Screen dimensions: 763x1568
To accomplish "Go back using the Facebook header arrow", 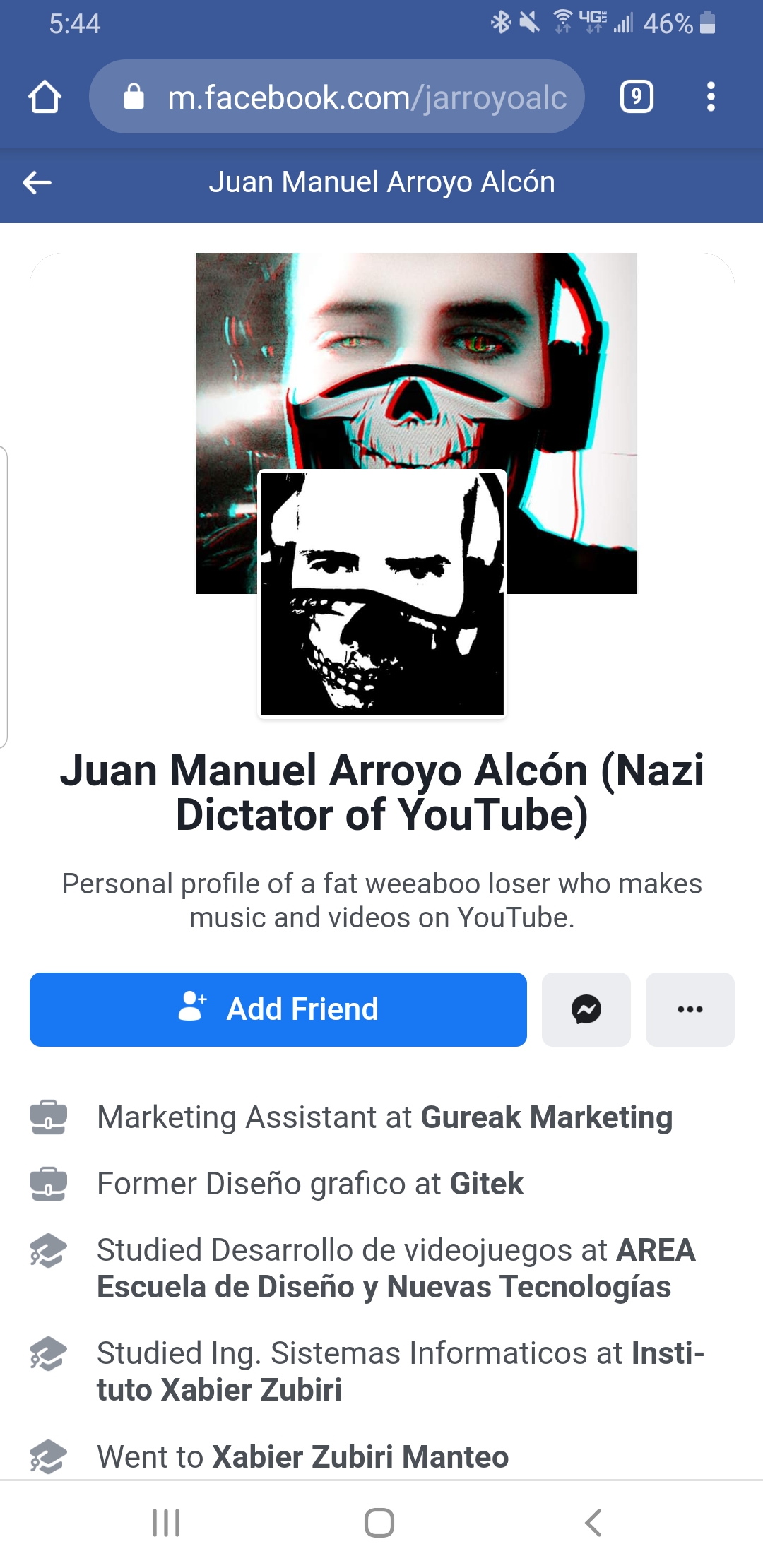I will (x=37, y=182).
